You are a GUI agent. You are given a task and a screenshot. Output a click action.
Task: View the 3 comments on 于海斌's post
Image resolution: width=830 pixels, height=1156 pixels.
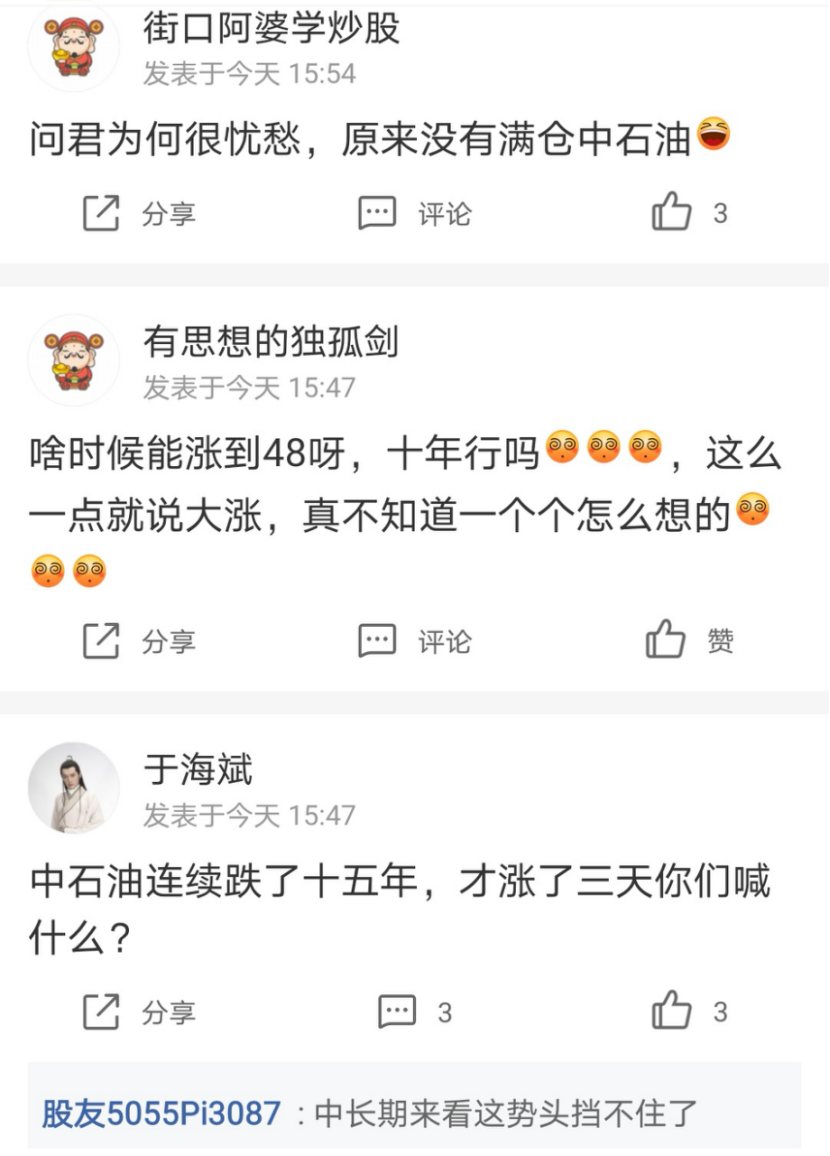(413, 1013)
